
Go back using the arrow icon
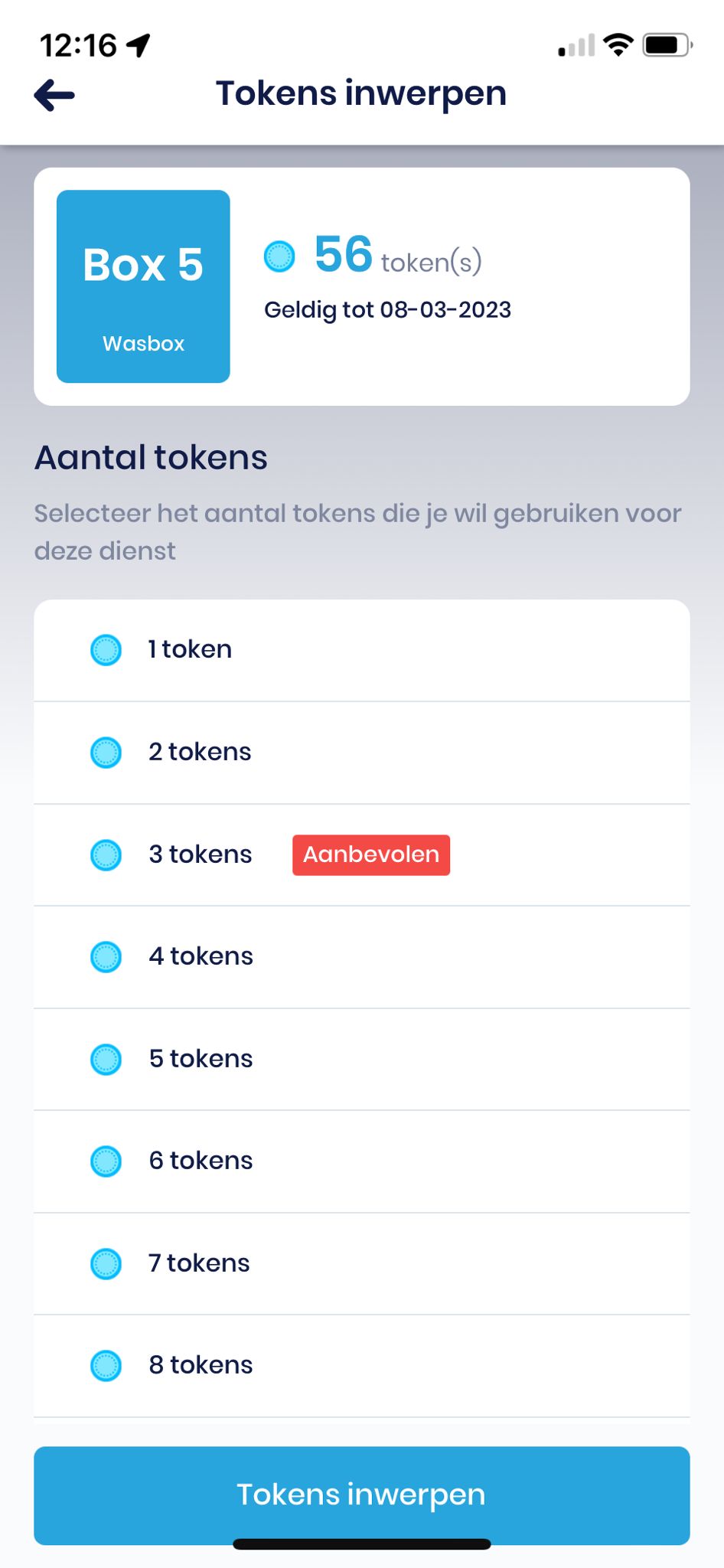click(54, 96)
